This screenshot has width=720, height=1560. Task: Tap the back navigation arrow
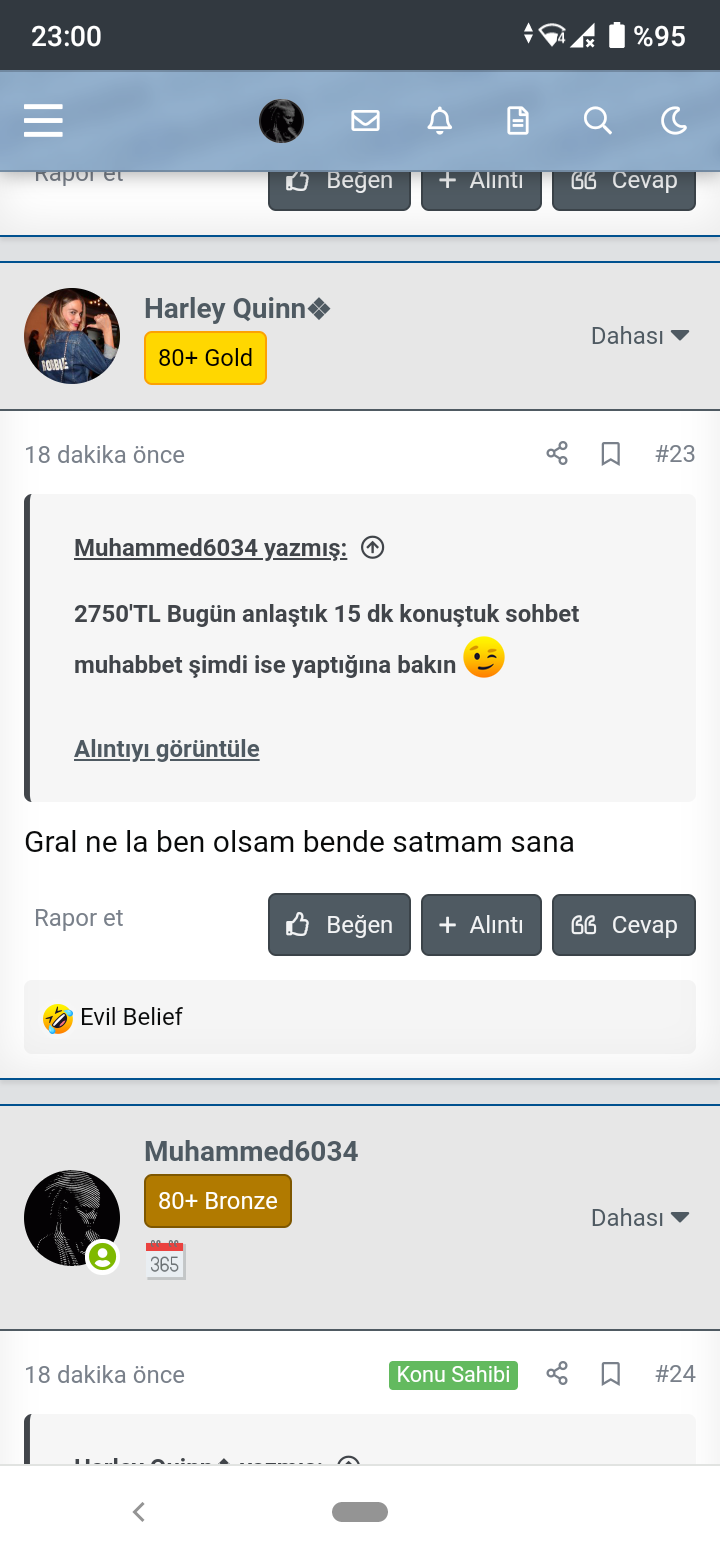tap(139, 1512)
